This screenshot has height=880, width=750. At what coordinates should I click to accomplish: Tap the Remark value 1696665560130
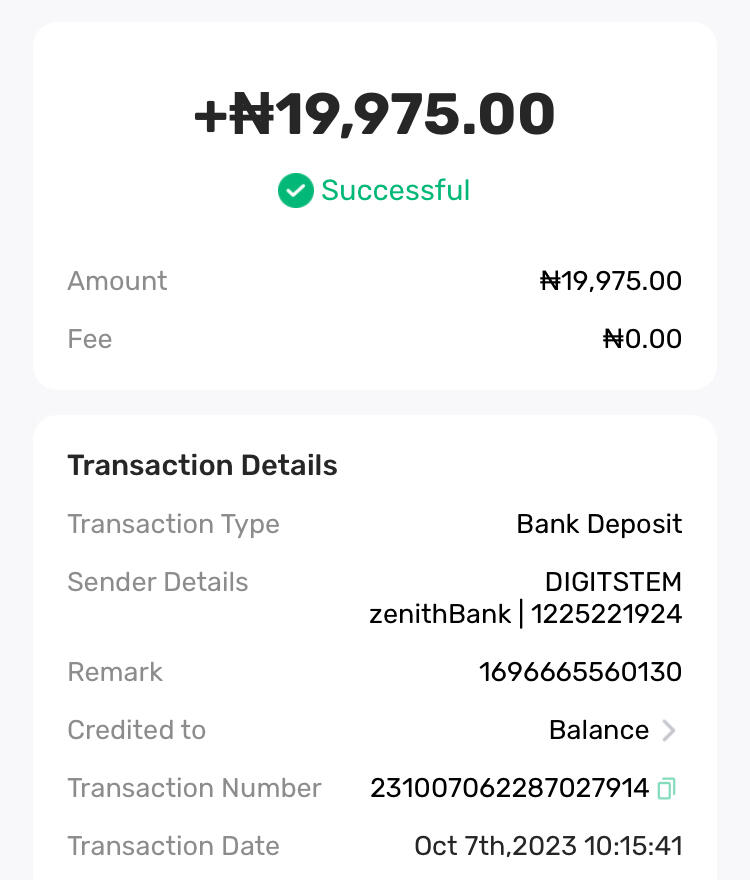[x=580, y=672]
